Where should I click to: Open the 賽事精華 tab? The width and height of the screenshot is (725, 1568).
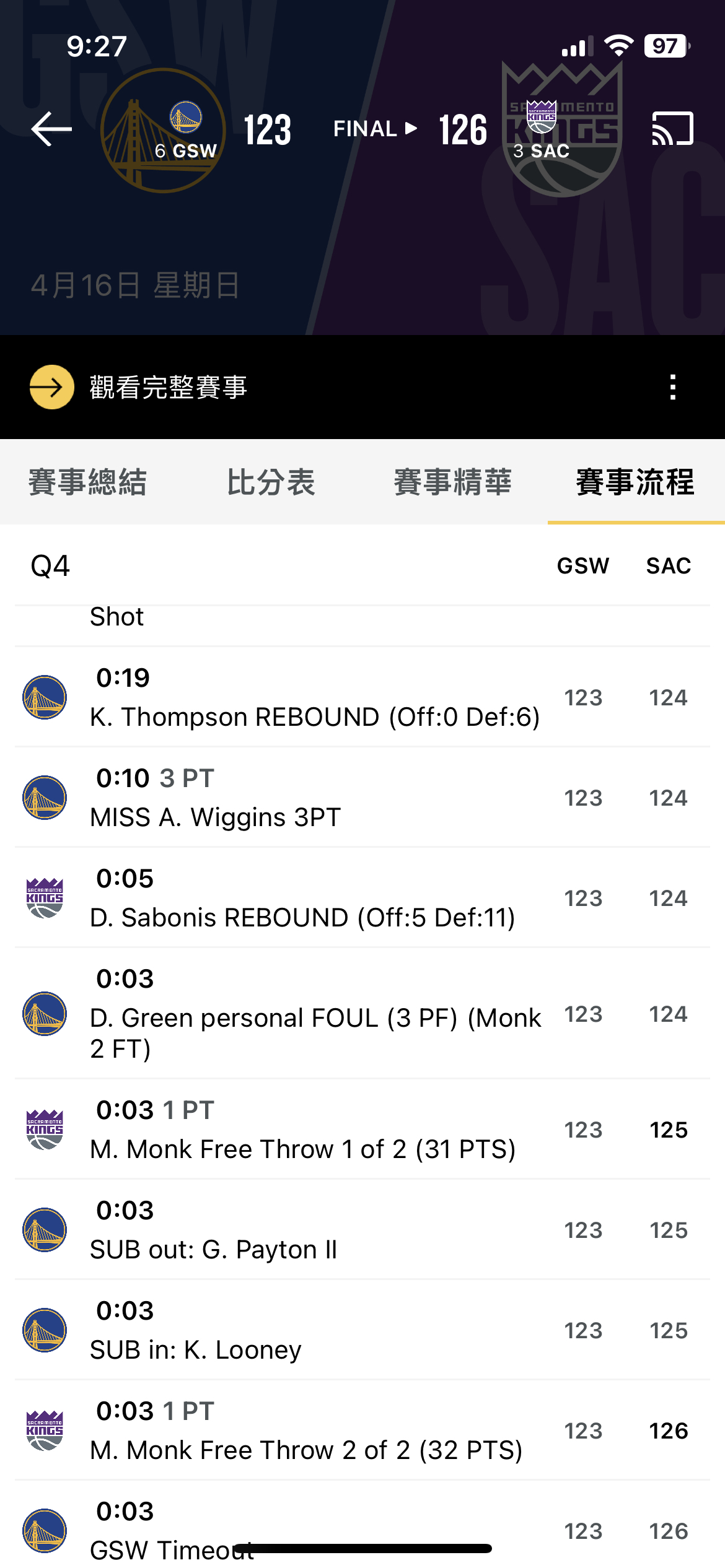click(x=453, y=482)
